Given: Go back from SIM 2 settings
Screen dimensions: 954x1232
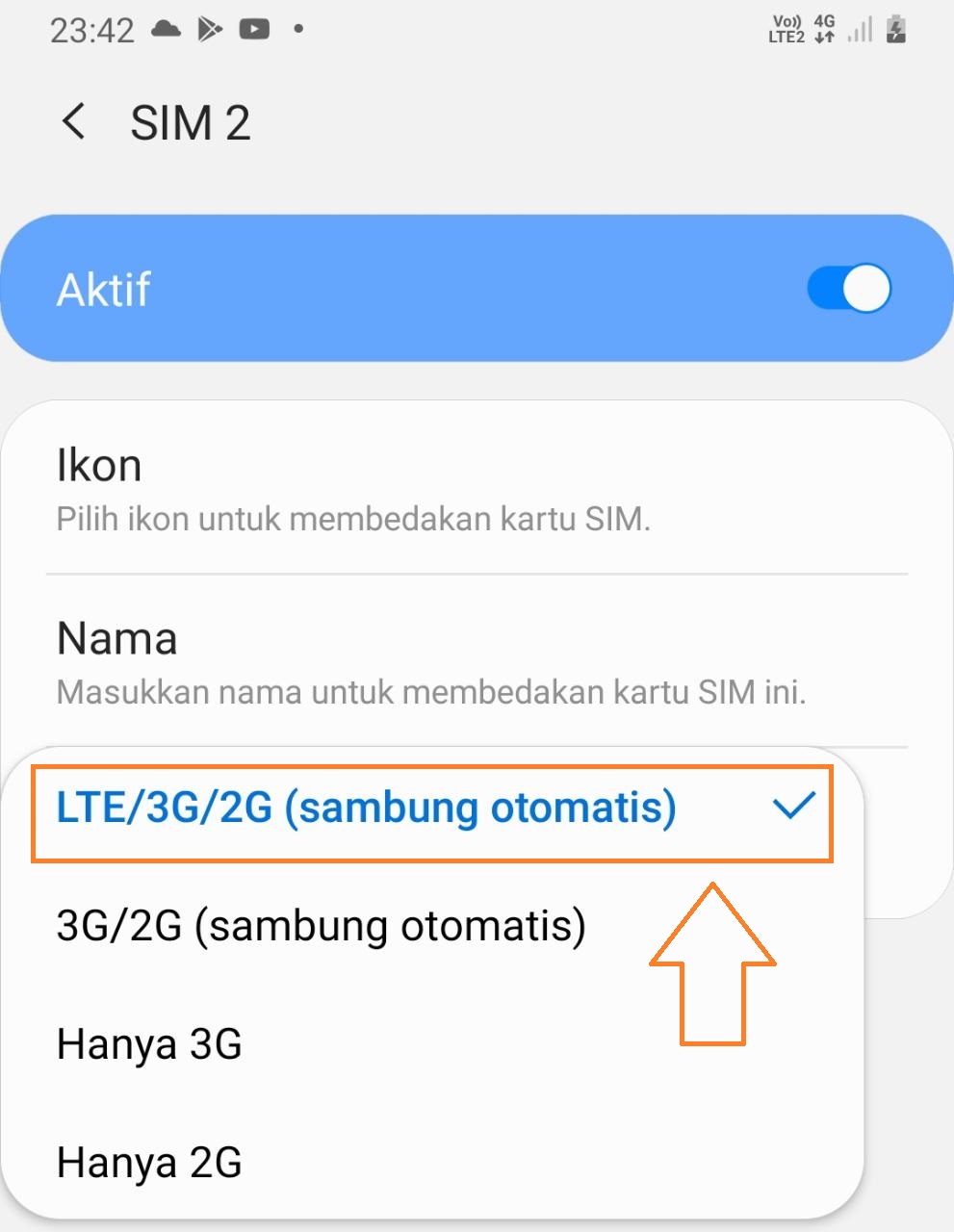Looking at the screenshot, I should click(x=74, y=122).
